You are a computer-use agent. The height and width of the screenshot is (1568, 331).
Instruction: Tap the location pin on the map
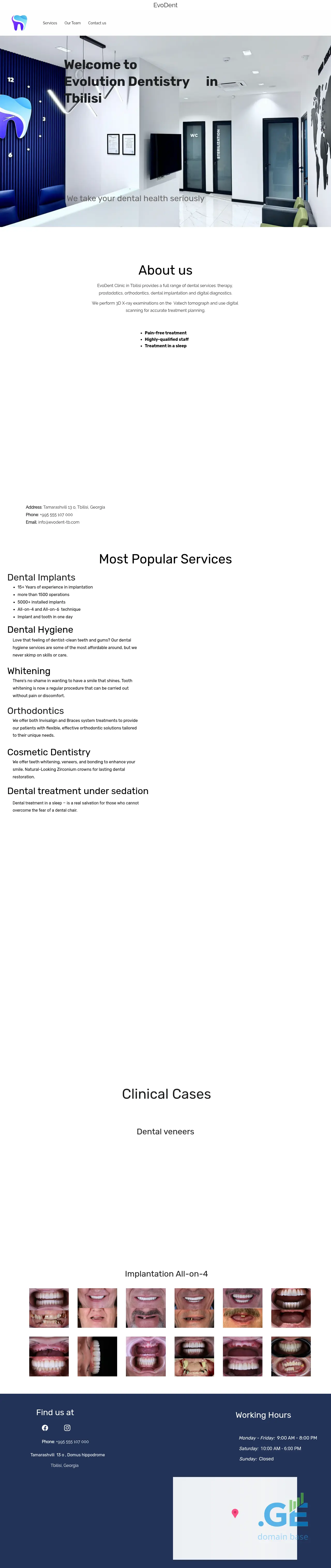coord(235,1513)
